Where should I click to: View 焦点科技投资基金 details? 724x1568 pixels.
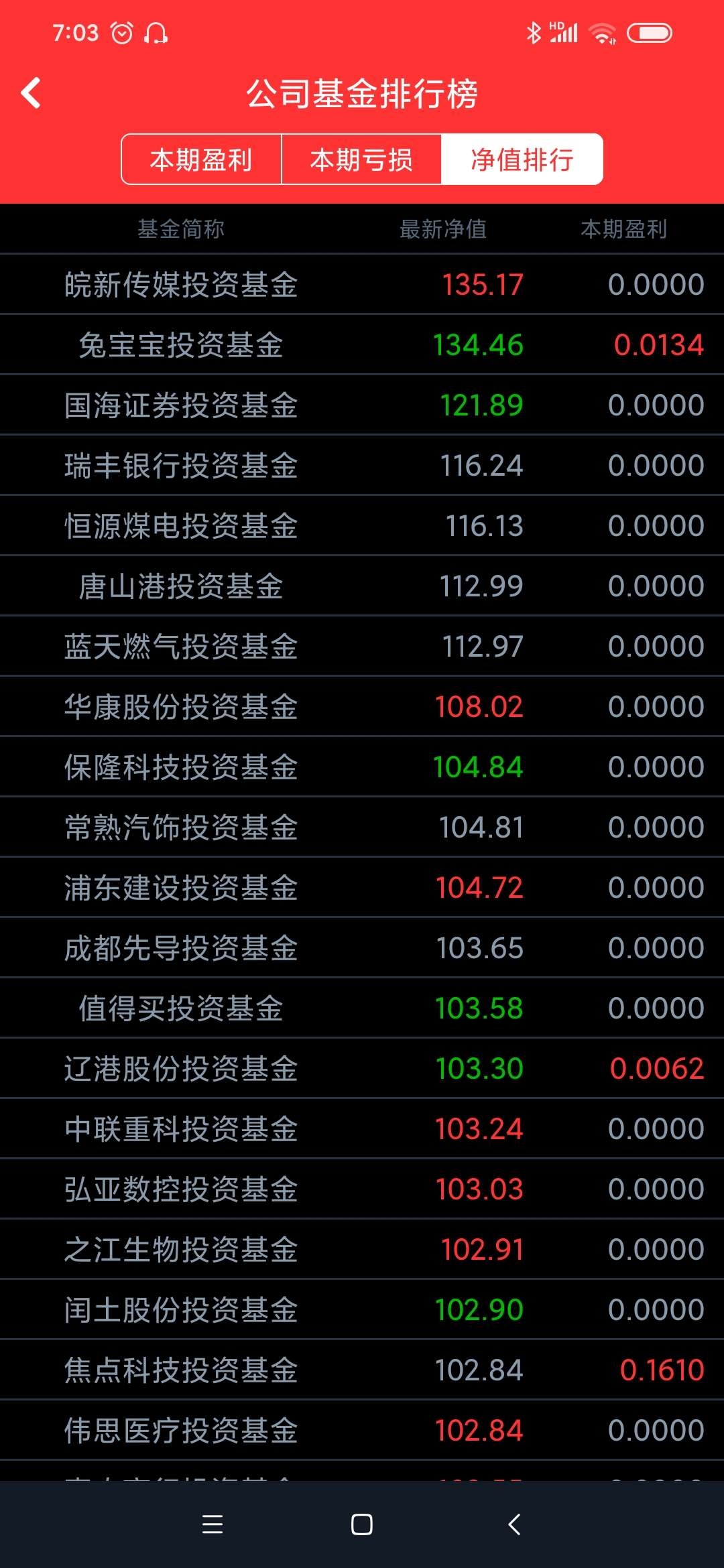[x=362, y=1370]
